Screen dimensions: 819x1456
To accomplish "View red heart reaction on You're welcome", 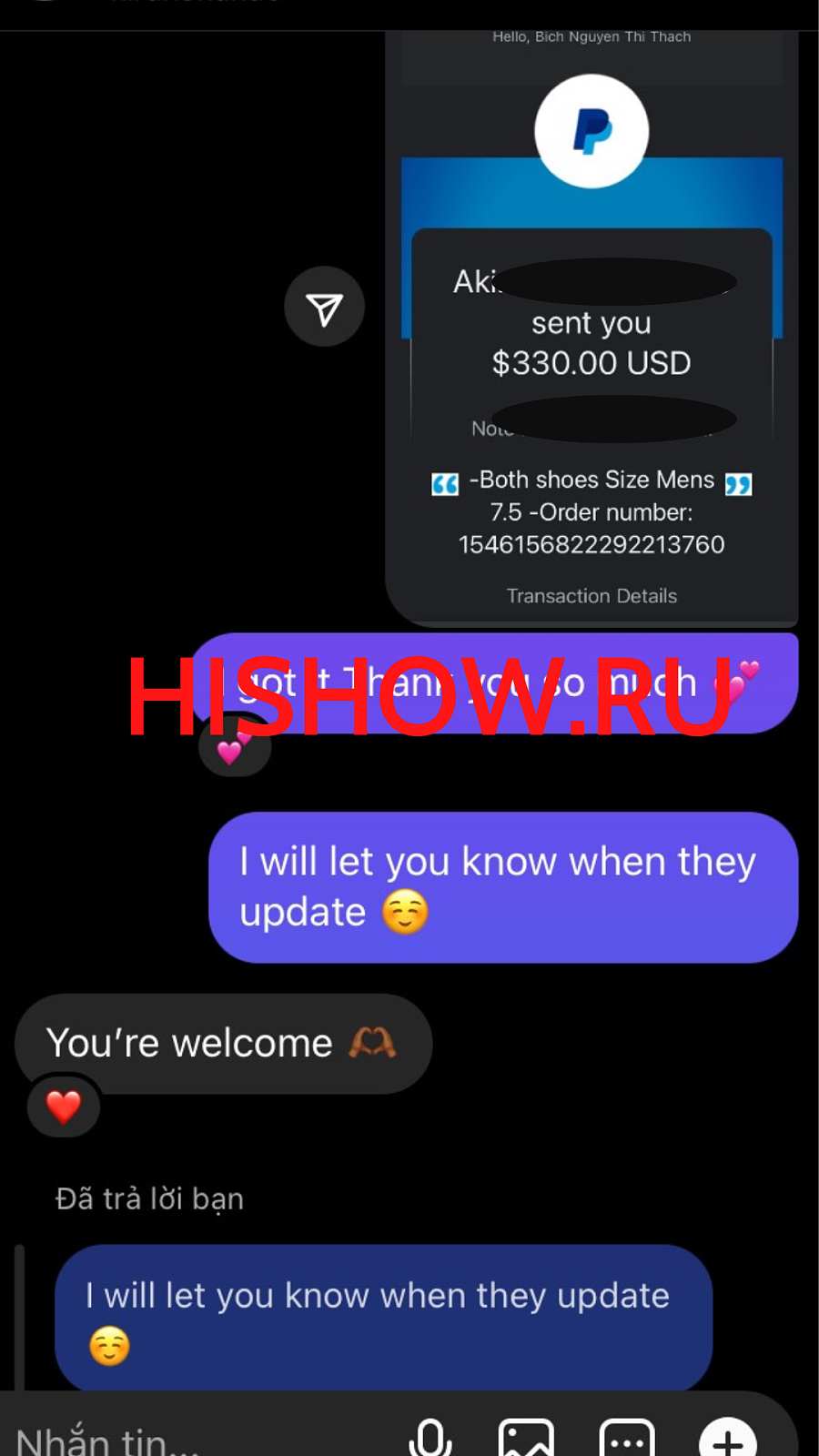I will pos(64,1107).
